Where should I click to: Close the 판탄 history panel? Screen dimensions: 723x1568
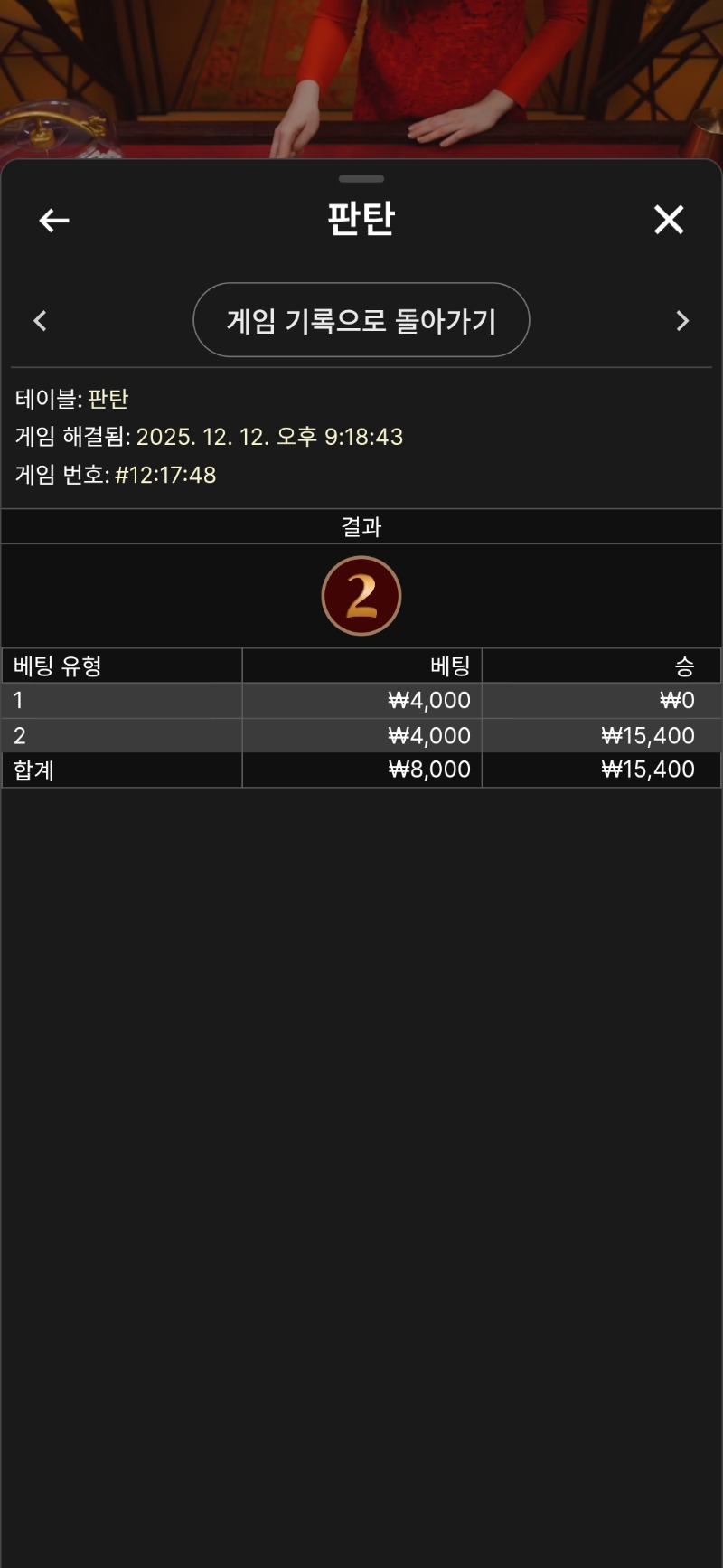coord(668,220)
